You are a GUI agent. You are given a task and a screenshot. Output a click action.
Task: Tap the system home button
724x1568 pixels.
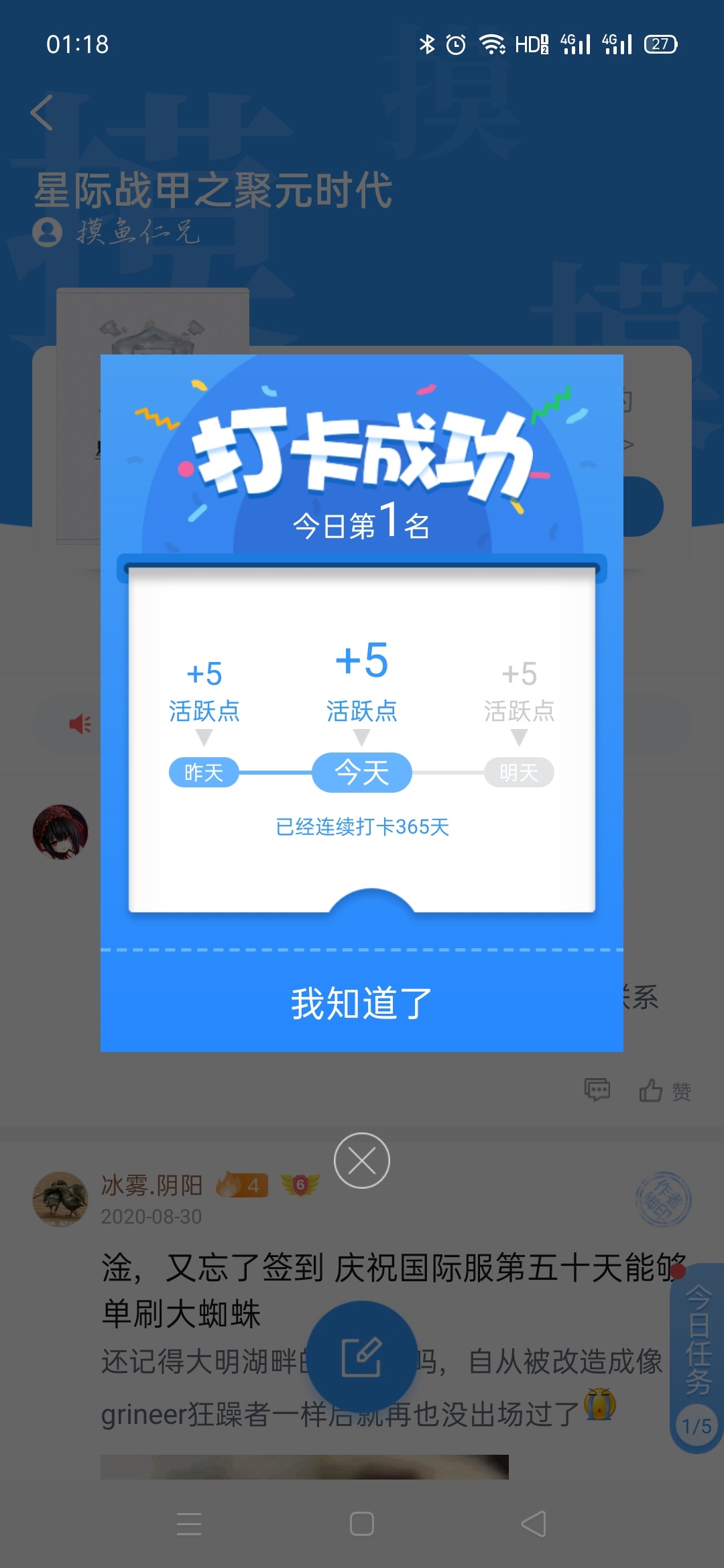pyautogui.click(x=362, y=1524)
